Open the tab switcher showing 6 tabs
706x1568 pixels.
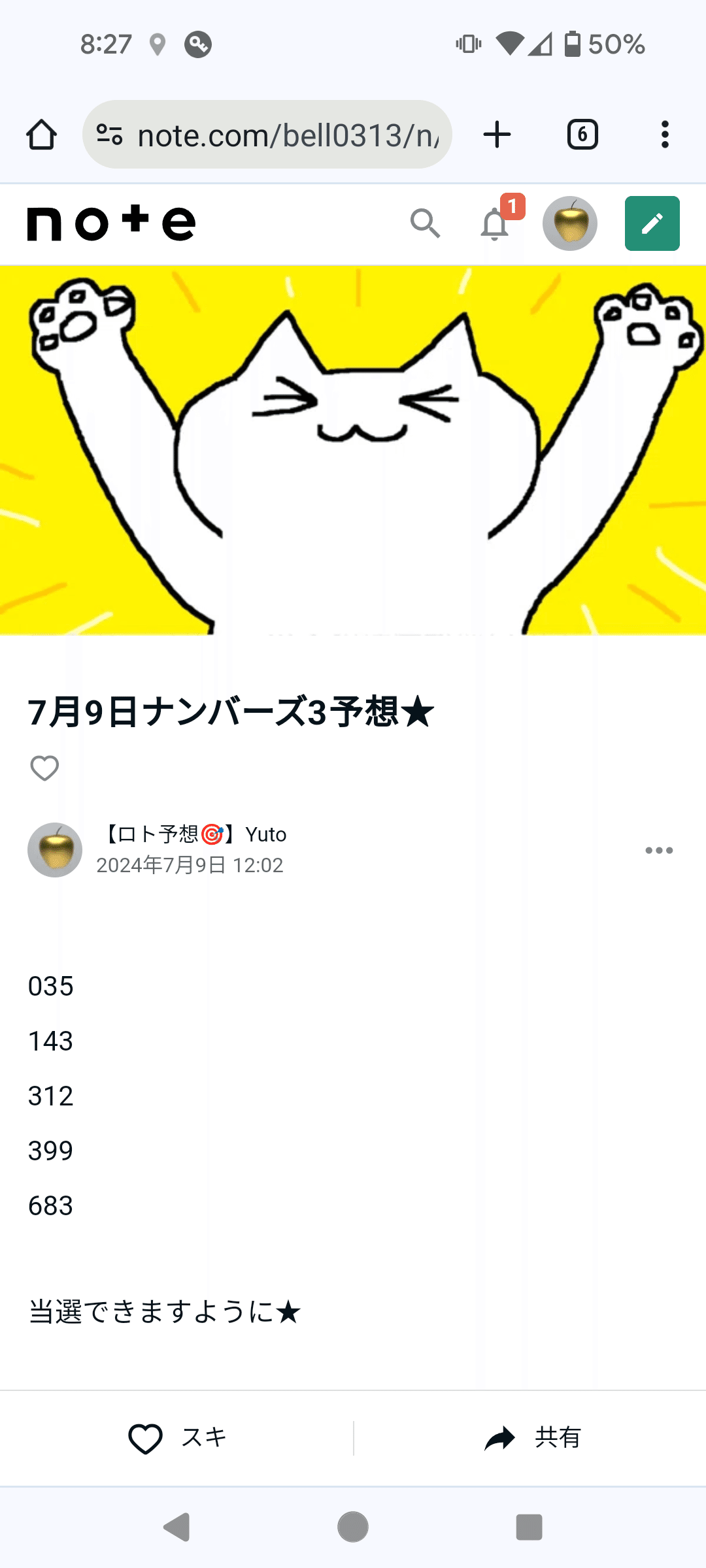click(x=582, y=134)
